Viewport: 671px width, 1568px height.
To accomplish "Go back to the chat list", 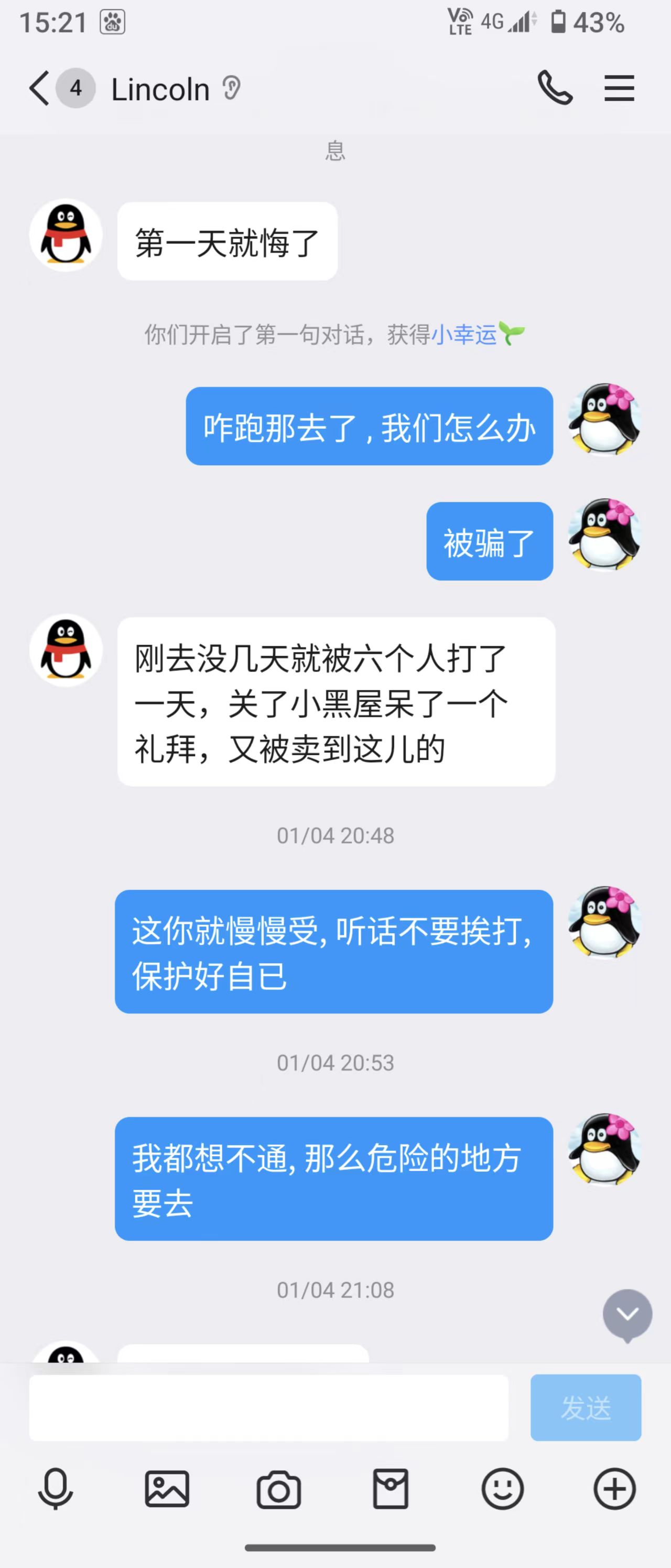I will 39,89.
